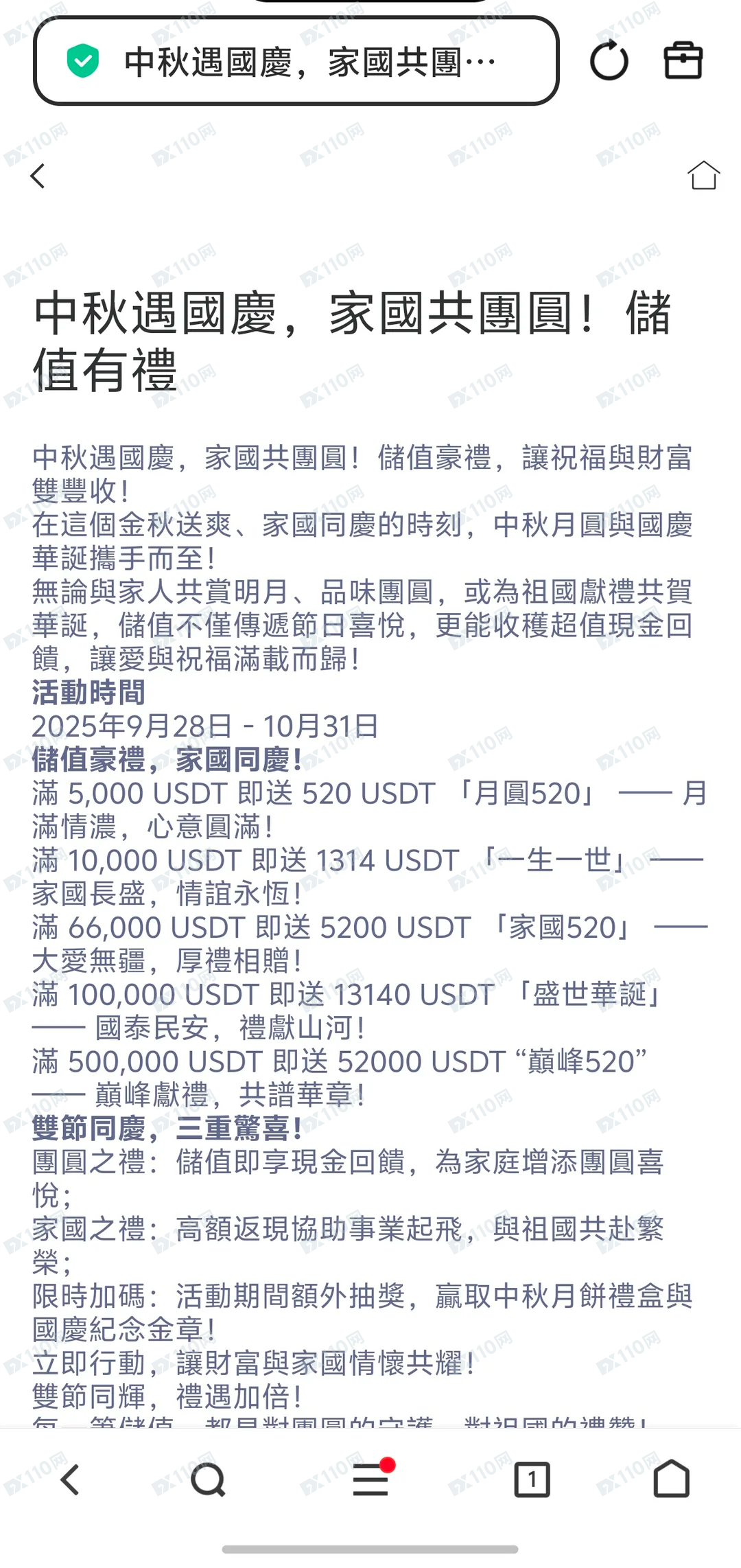This screenshot has width=741, height=1568.
Task: Tap the green security verification badge
Action: pos(83,60)
